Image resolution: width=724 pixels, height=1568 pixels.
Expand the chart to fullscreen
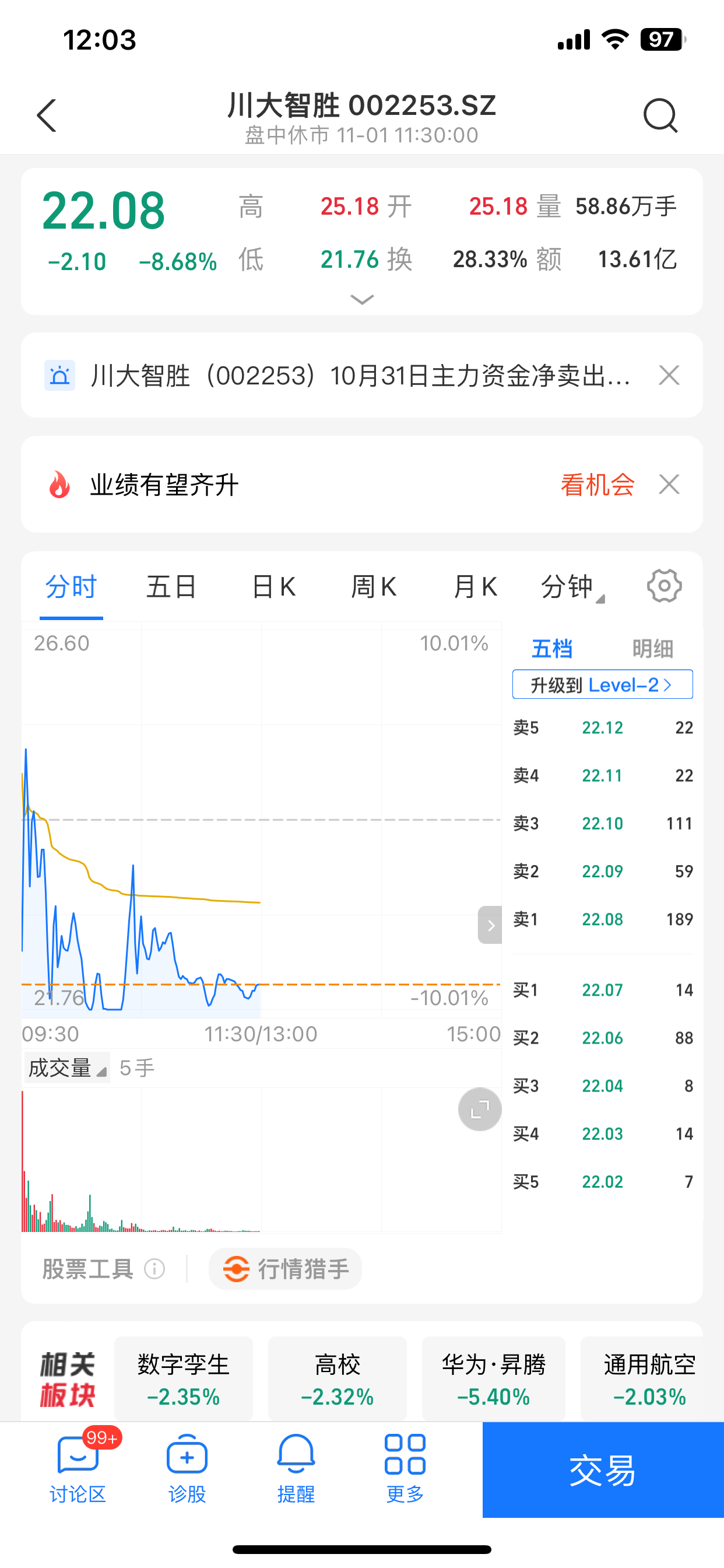479,1109
